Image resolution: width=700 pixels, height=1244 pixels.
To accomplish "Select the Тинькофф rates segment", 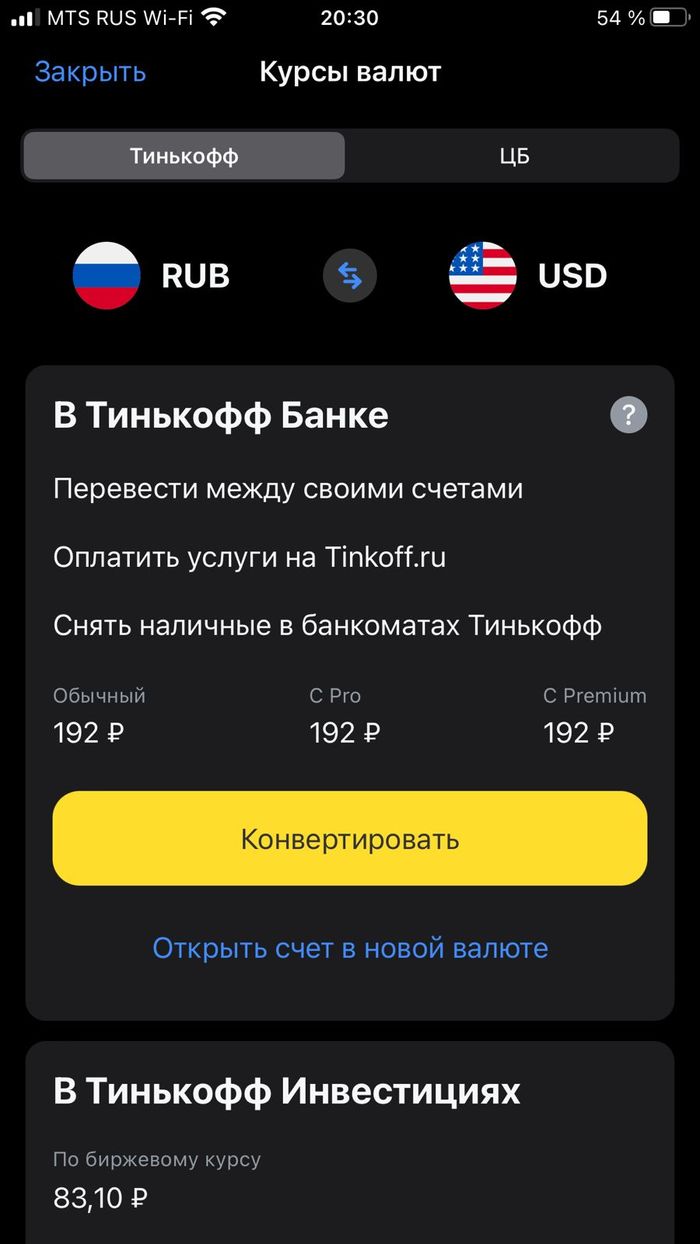I will click(184, 156).
